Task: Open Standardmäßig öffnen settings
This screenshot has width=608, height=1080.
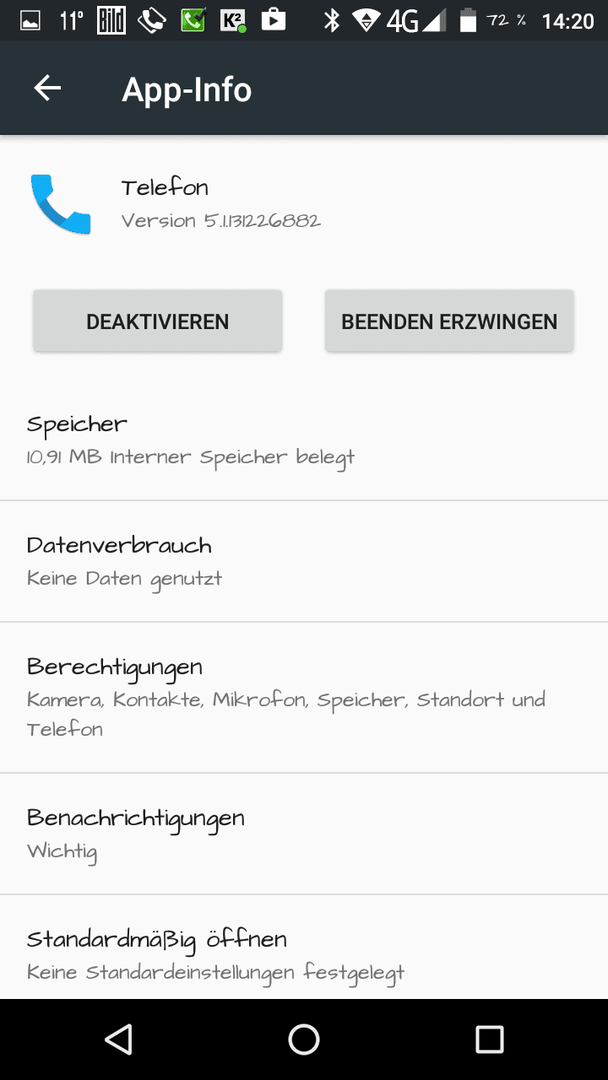Action: click(304, 948)
